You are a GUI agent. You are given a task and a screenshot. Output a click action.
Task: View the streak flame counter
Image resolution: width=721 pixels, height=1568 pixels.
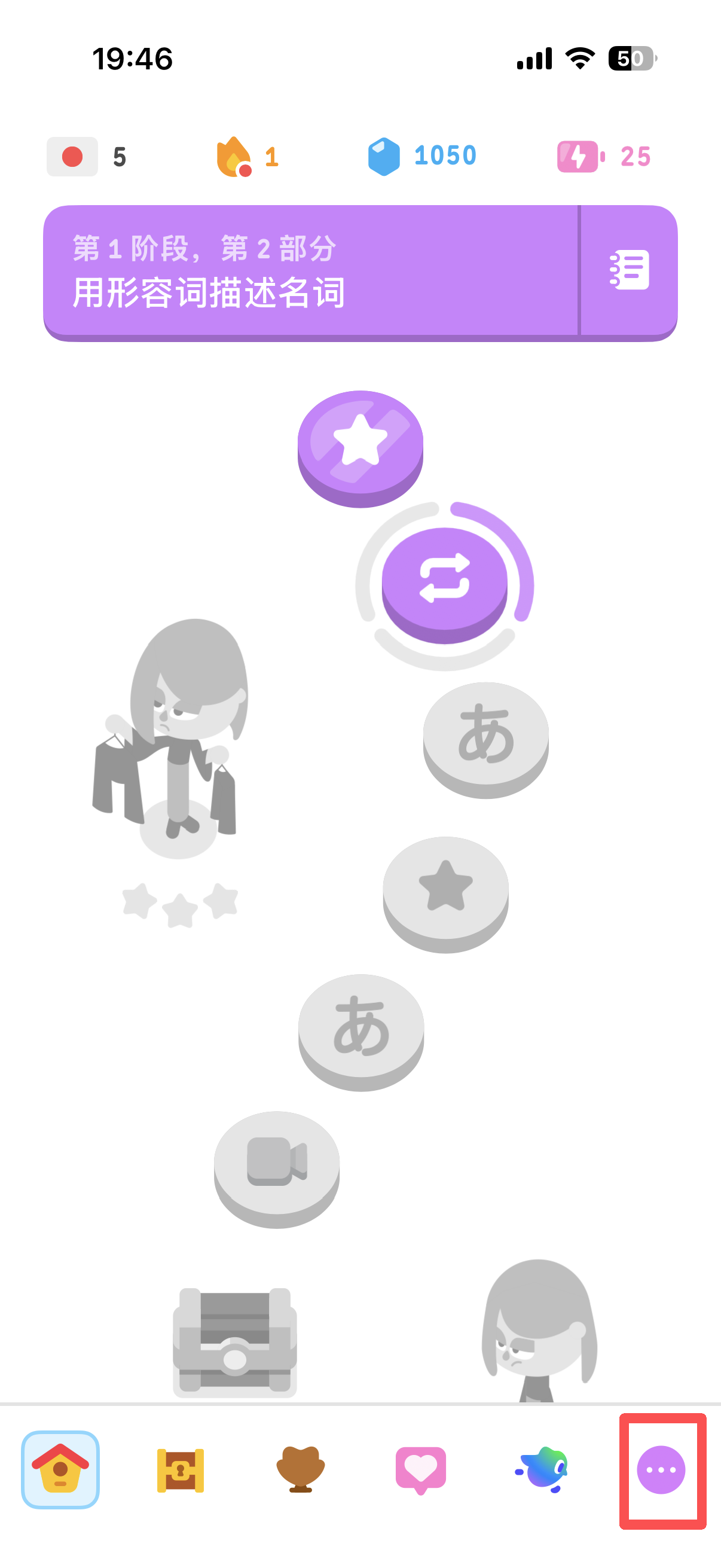point(247,157)
